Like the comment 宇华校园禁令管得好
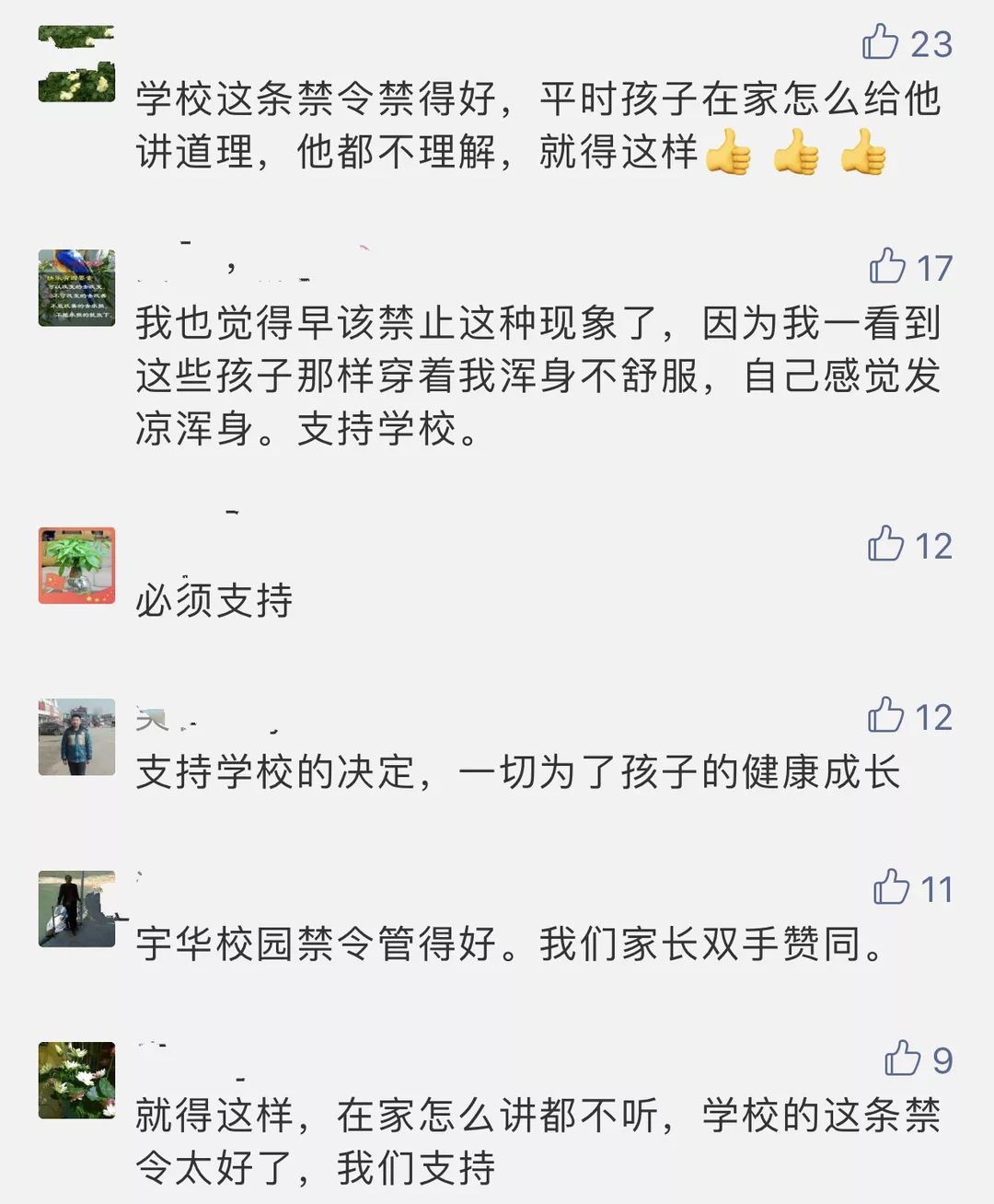 pyautogui.click(x=891, y=887)
